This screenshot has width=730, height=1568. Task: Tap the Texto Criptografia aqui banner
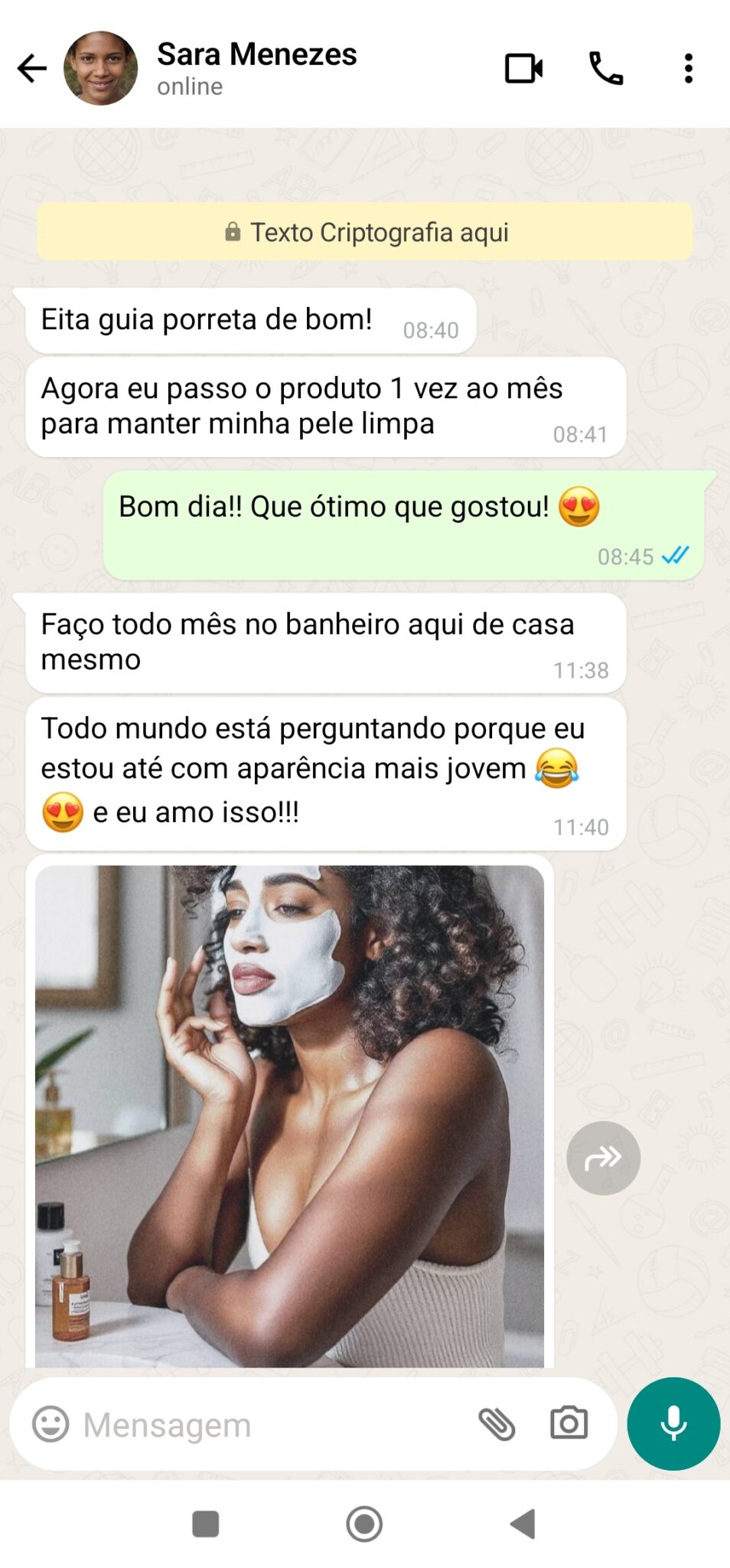pyautogui.click(x=365, y=232)
